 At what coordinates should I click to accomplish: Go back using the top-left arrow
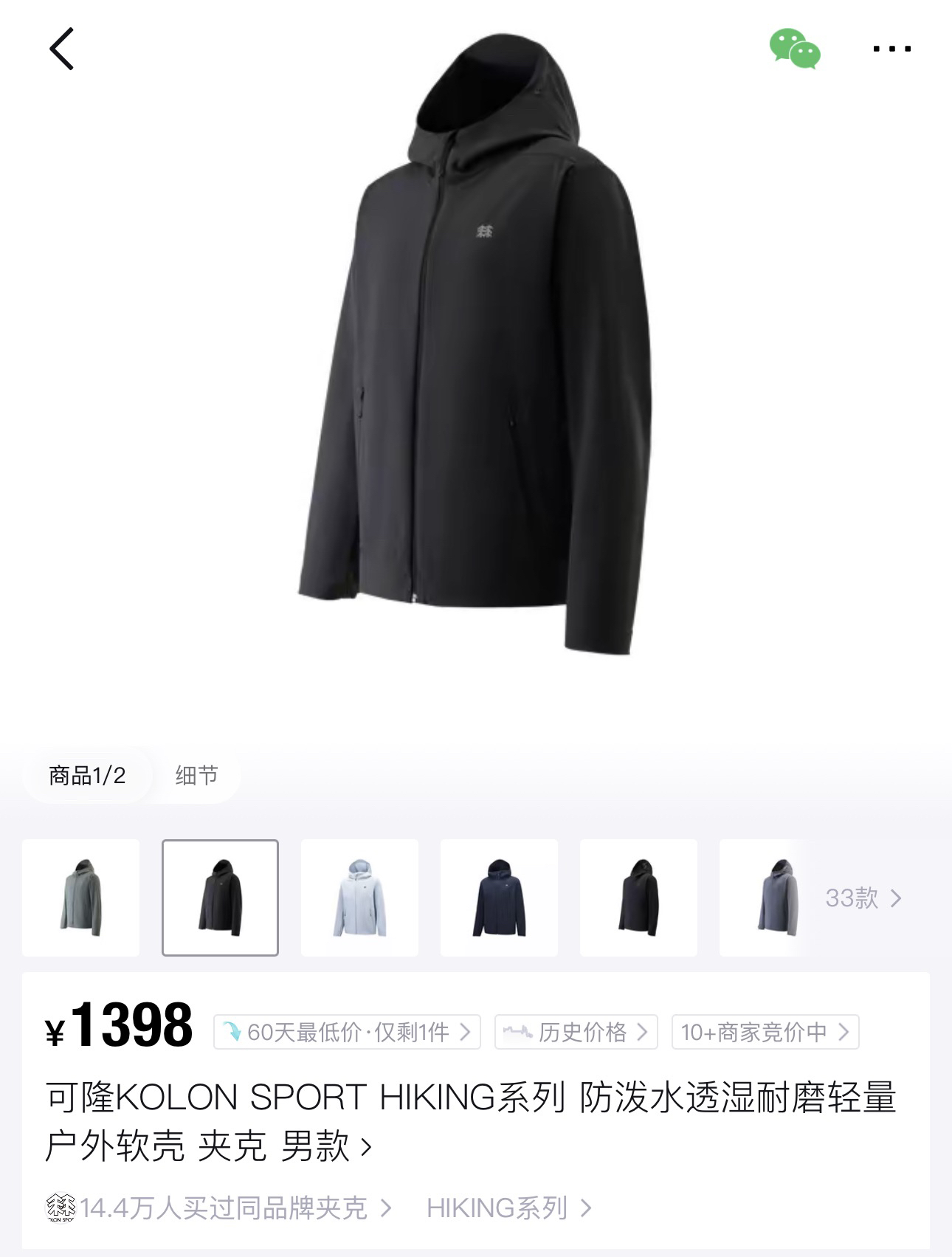click(62, 49)
